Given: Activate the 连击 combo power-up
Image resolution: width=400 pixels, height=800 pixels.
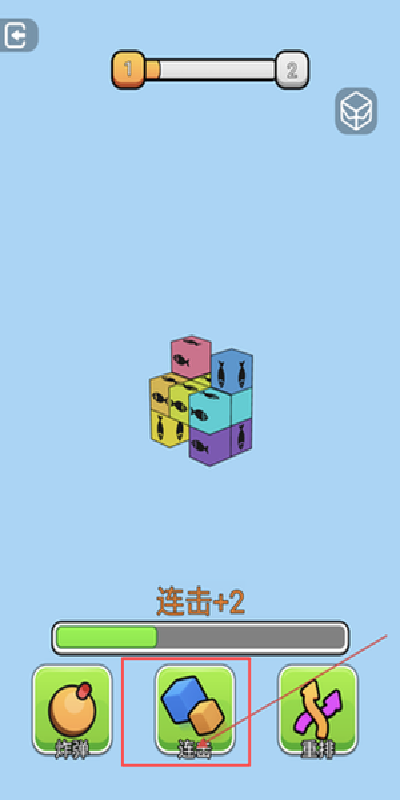Looking at the screenshot, I should click(195, 710).
